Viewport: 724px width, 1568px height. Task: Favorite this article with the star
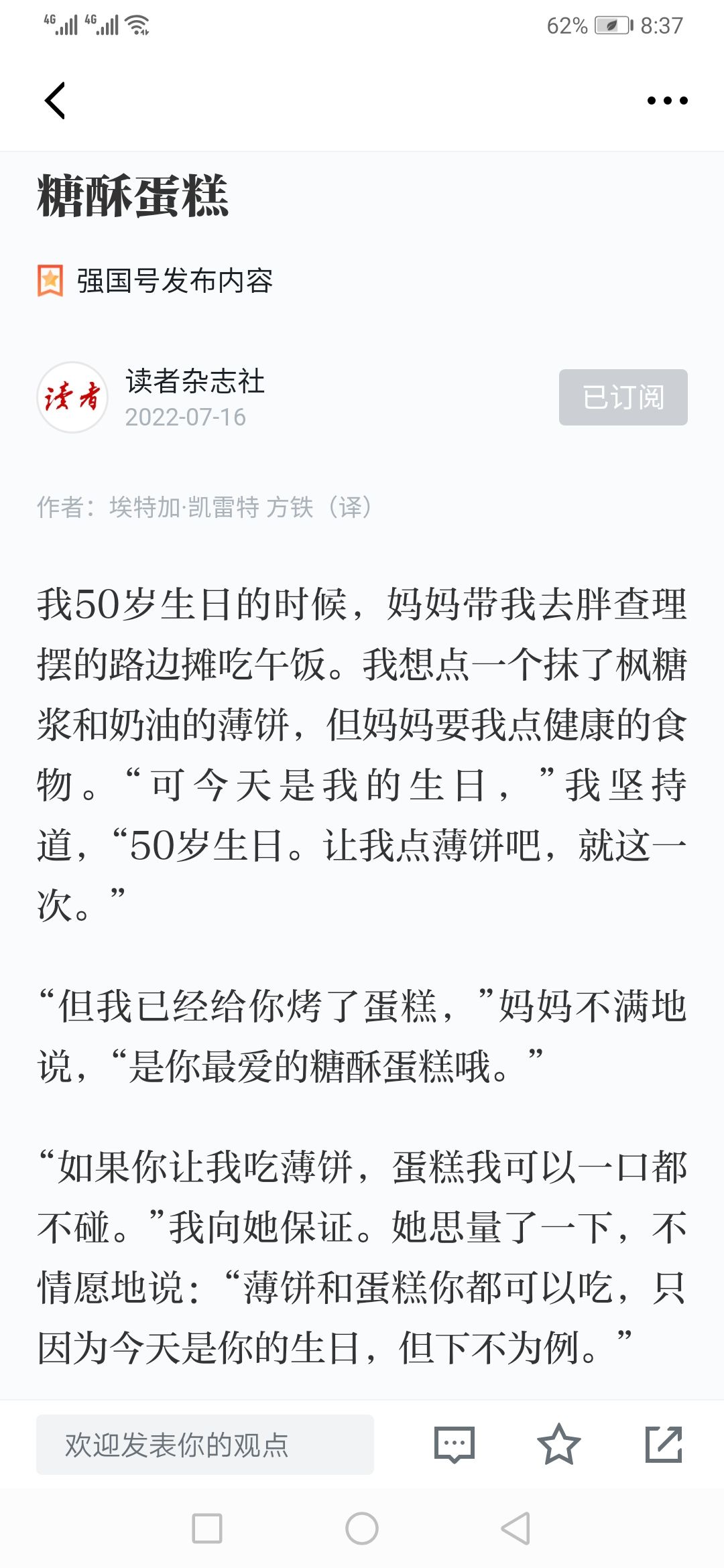[x=558, y=1444]
